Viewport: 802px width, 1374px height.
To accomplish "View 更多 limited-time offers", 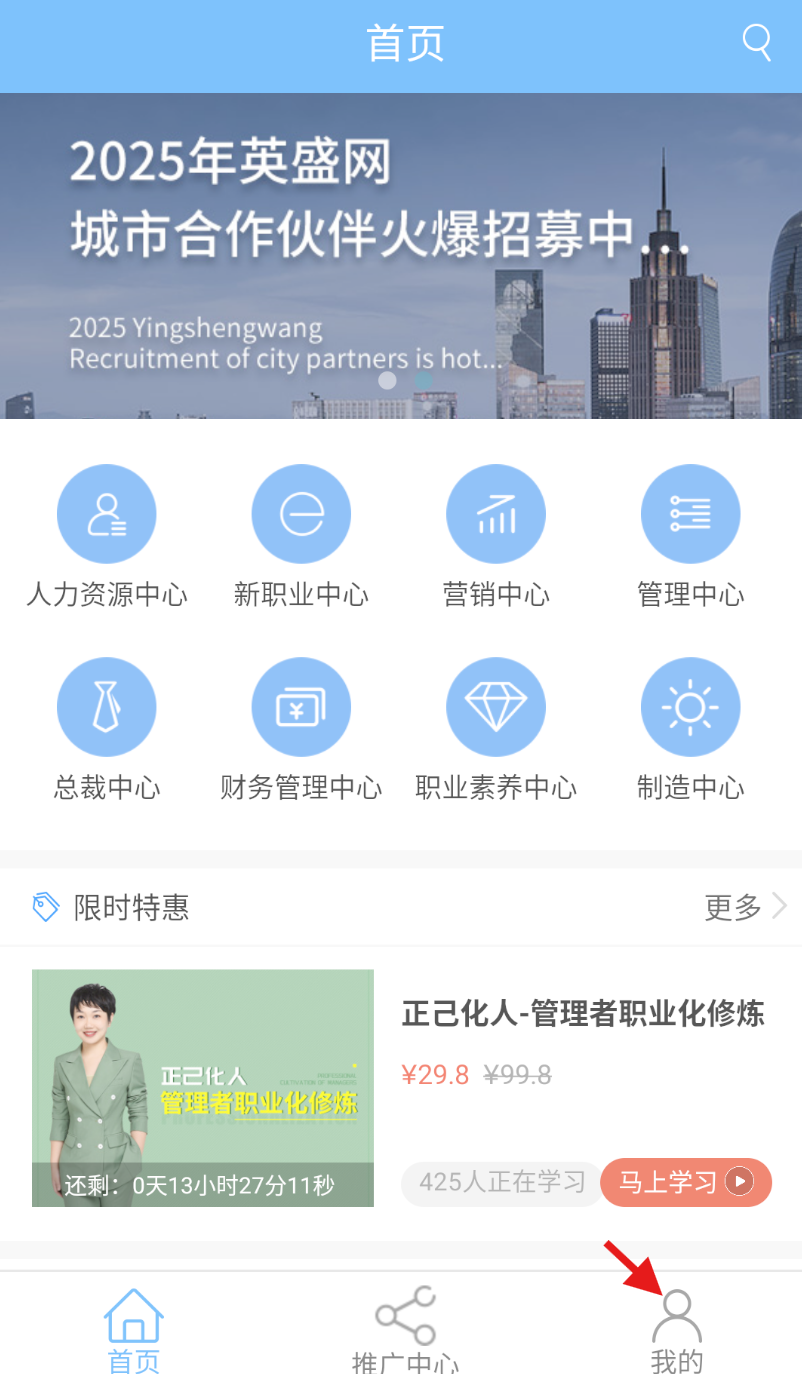I will click(744, 907).
